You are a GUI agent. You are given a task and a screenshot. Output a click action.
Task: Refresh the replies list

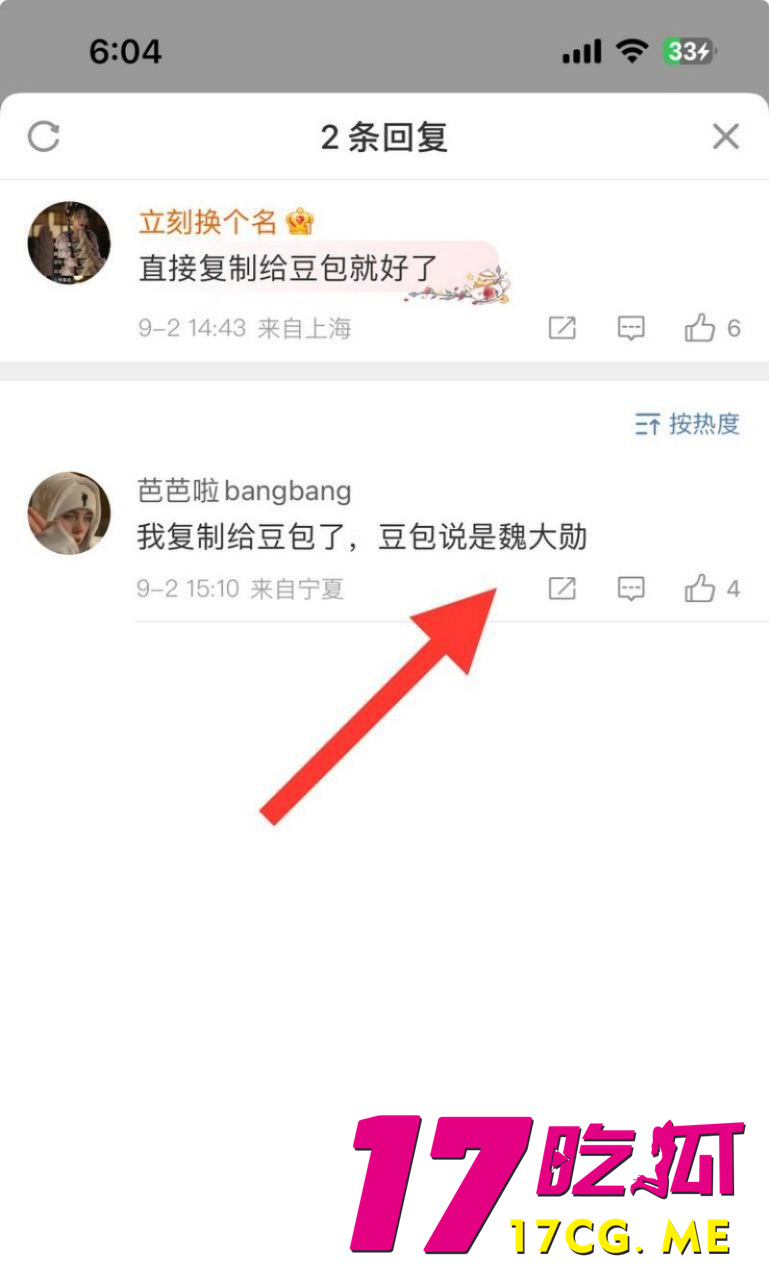44,136
